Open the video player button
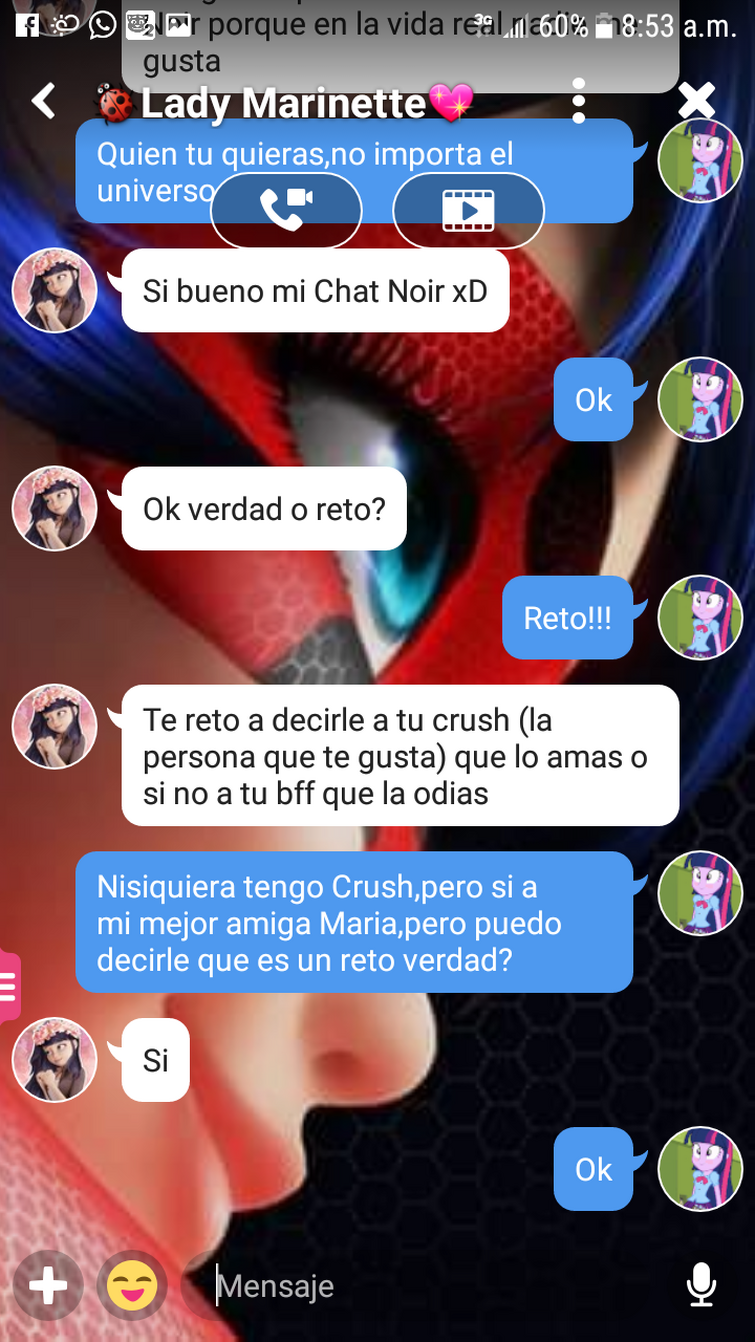 [x=468, y=210]
